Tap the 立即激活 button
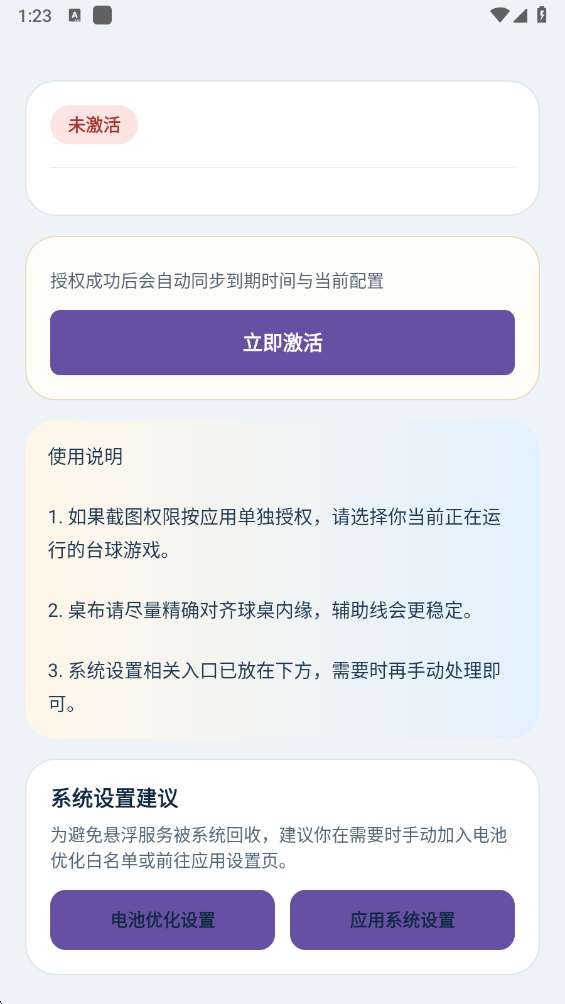 (282, 343)
